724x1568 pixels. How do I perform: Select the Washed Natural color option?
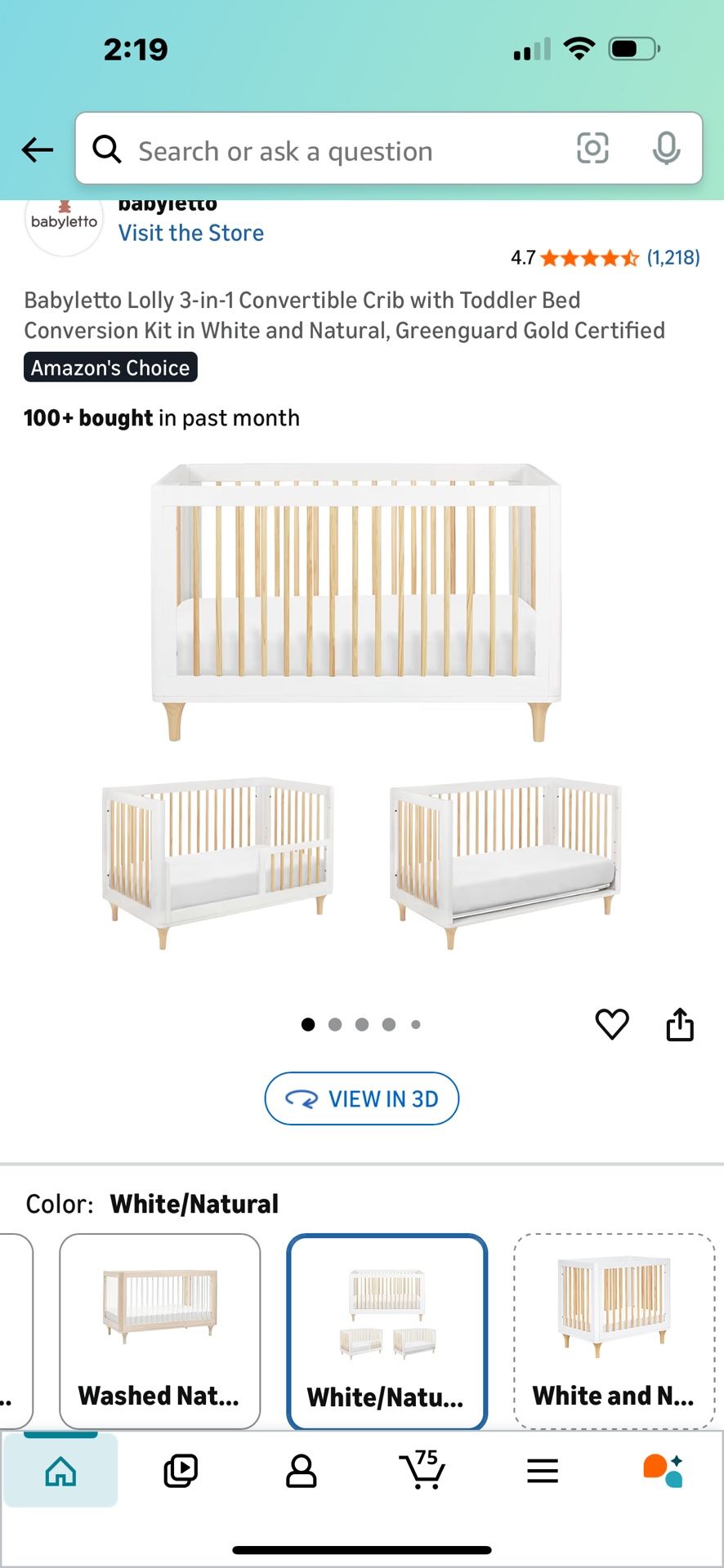click(x=160, y=1331)
